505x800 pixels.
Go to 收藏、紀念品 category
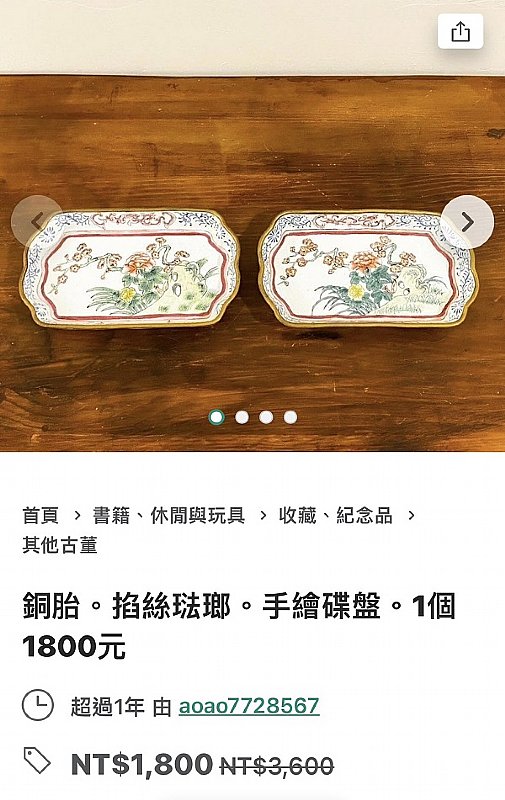[x=336, y=515]
